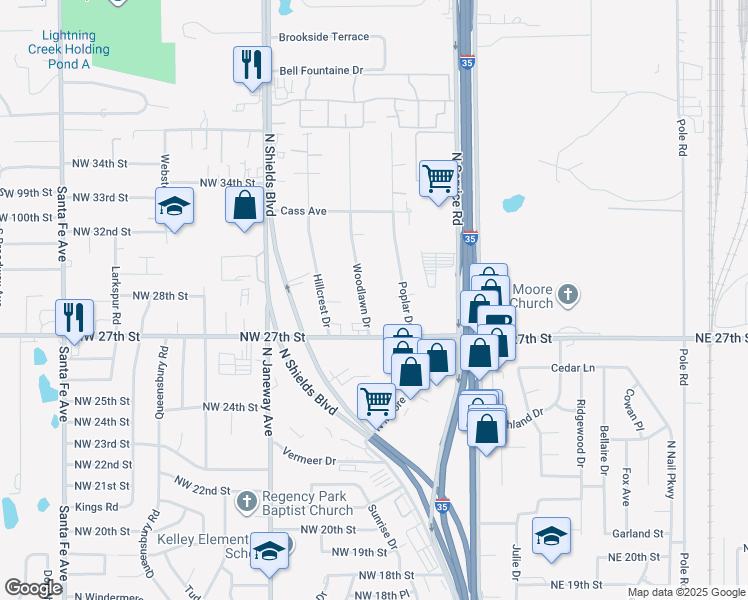Select the school marker near Garland St
This screenshot has height=600, width=748.
(x=551, y=540)
